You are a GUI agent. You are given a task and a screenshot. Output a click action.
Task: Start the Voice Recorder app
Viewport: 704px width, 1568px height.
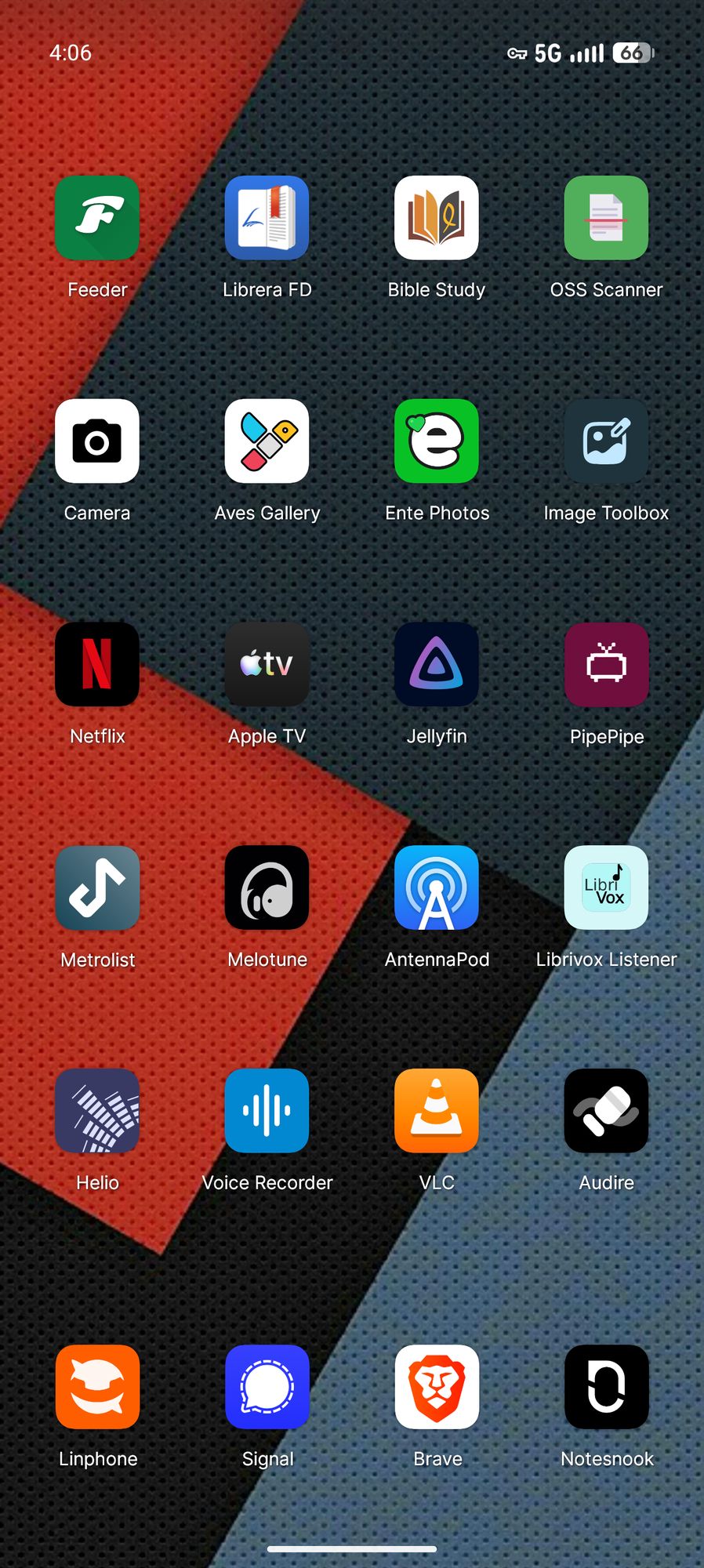pyautogui.click(x=267, y=1111)
